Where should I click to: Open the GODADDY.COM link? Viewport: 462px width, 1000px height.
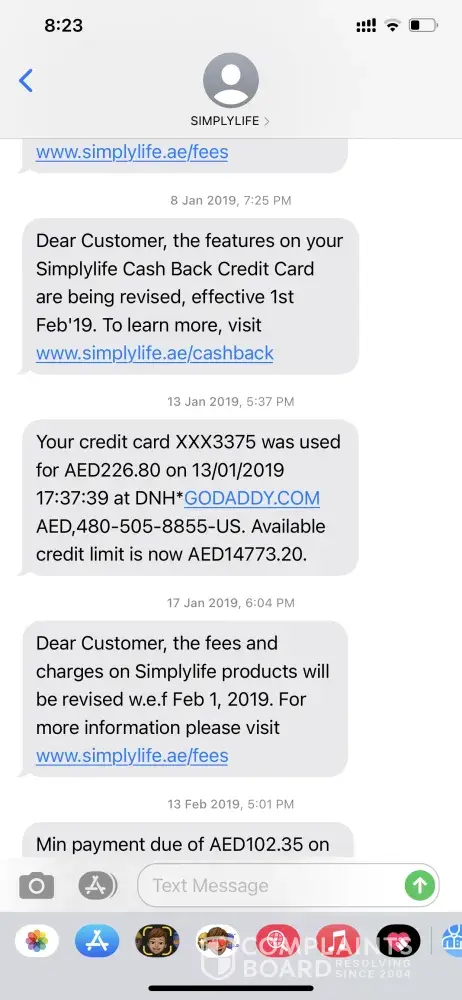252,498
